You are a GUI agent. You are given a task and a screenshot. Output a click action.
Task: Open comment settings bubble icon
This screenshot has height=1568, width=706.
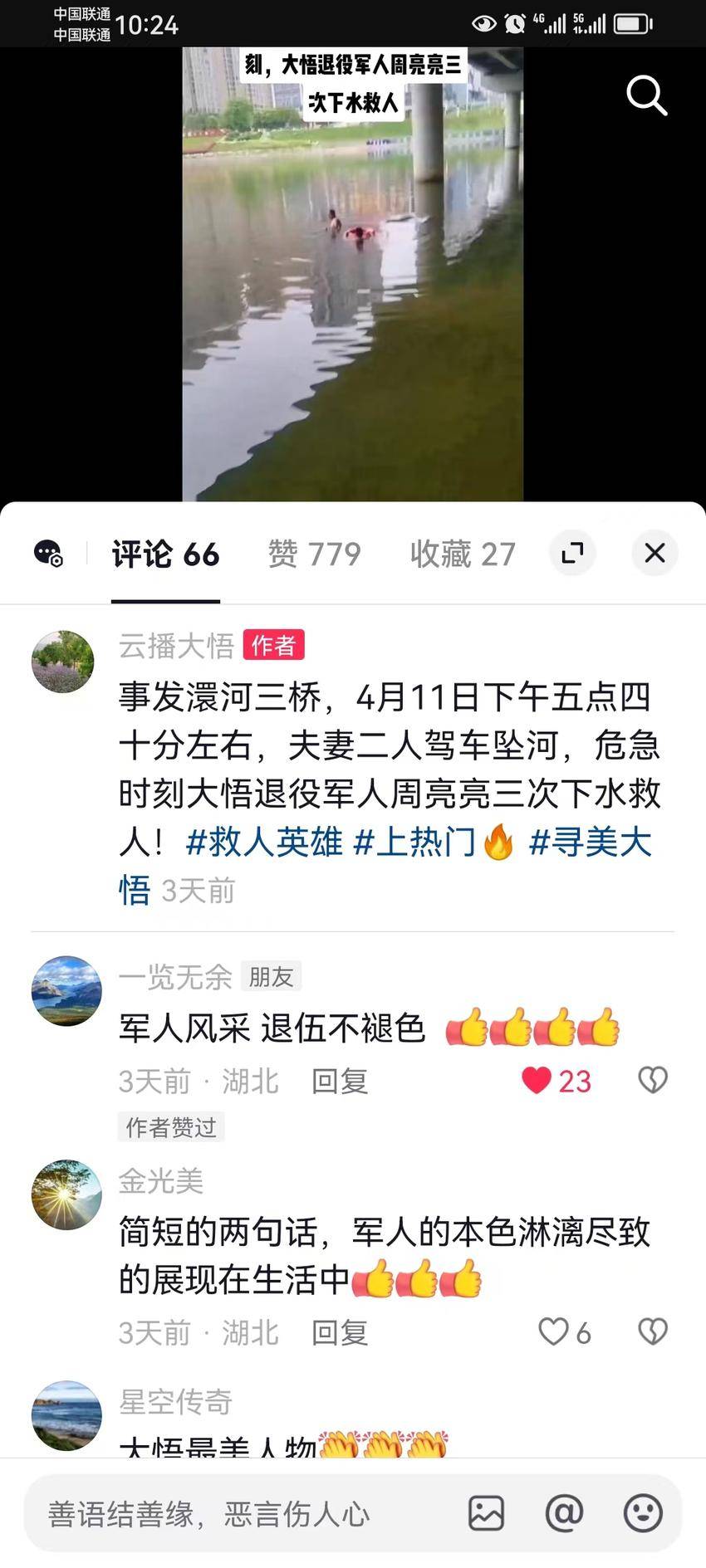point(48,553)
